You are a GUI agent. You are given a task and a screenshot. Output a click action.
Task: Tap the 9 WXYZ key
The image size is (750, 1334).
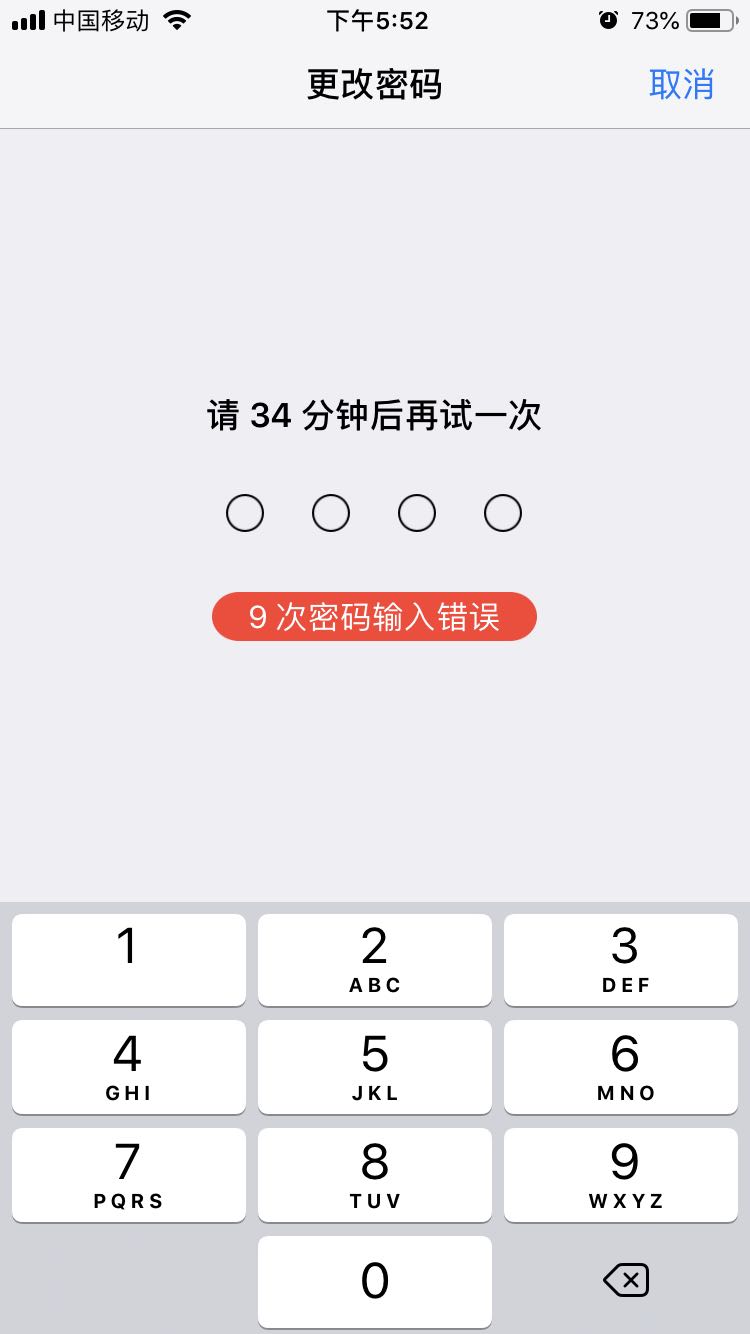pyautogui.click(x=621, y=1175)
